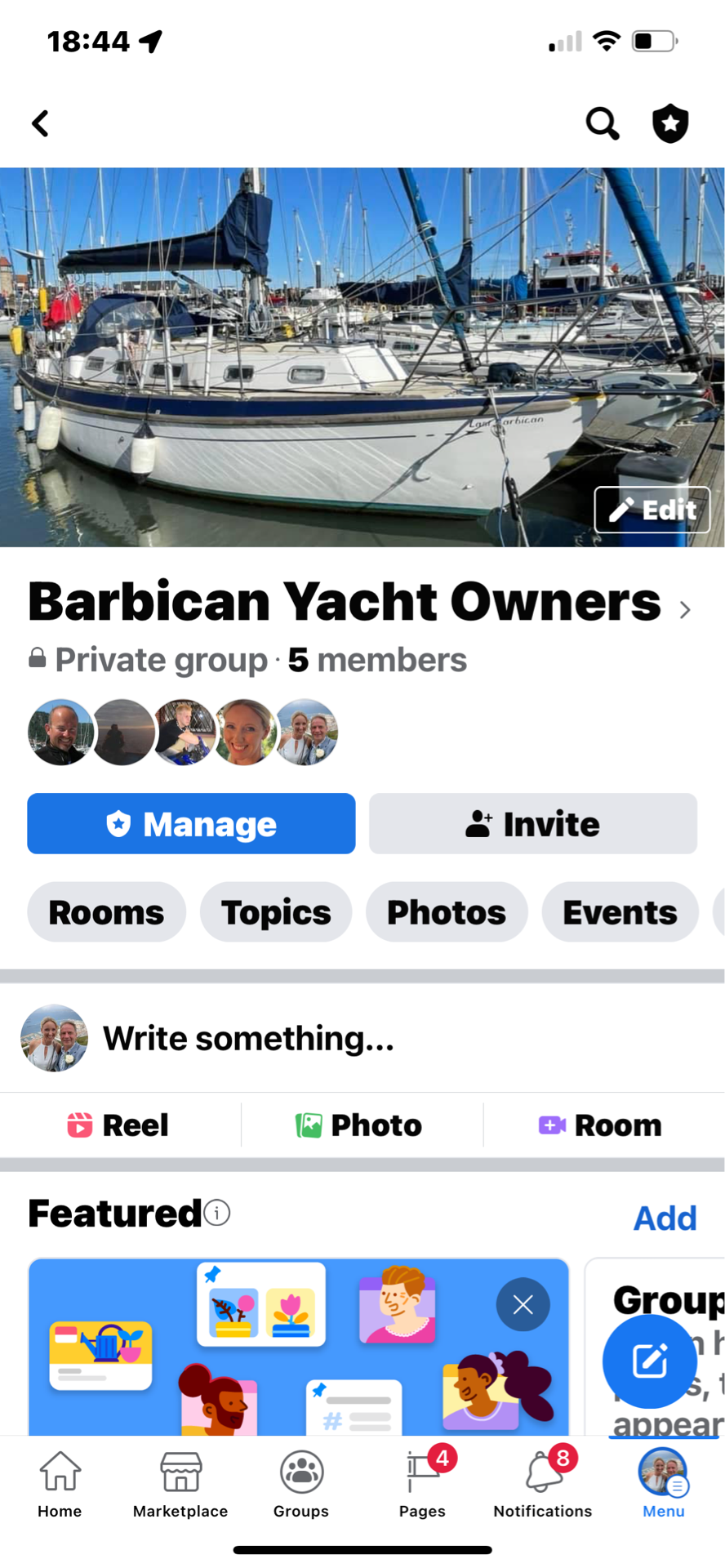
Task: Edit the group cover photo
Action: [652, 510]
